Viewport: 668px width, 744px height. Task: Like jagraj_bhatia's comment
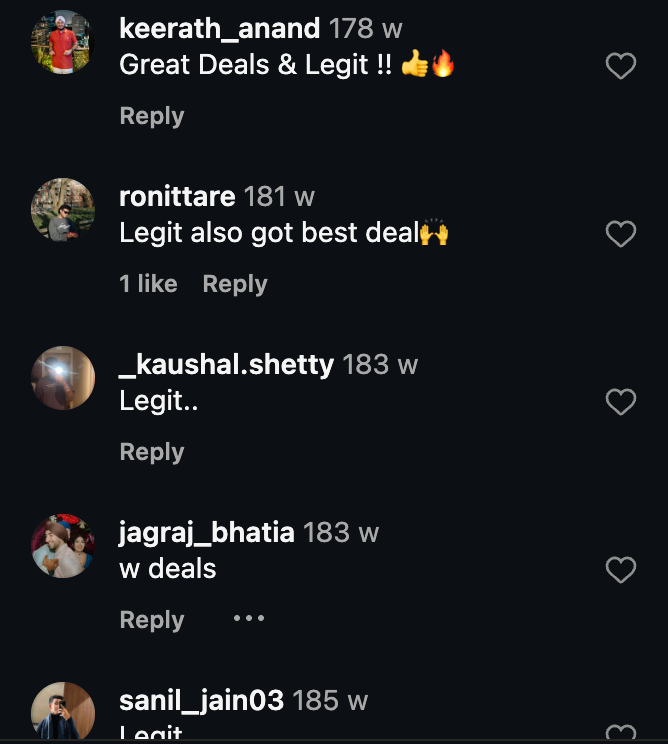click(x=621, y=570)
